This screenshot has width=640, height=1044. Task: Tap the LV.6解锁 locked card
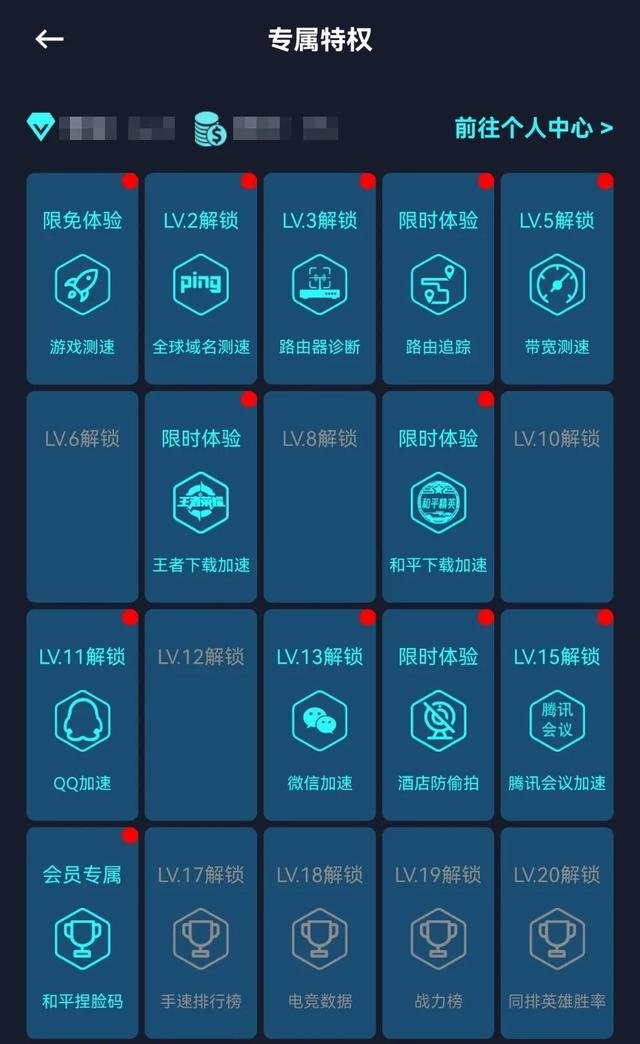pos(82,498)
